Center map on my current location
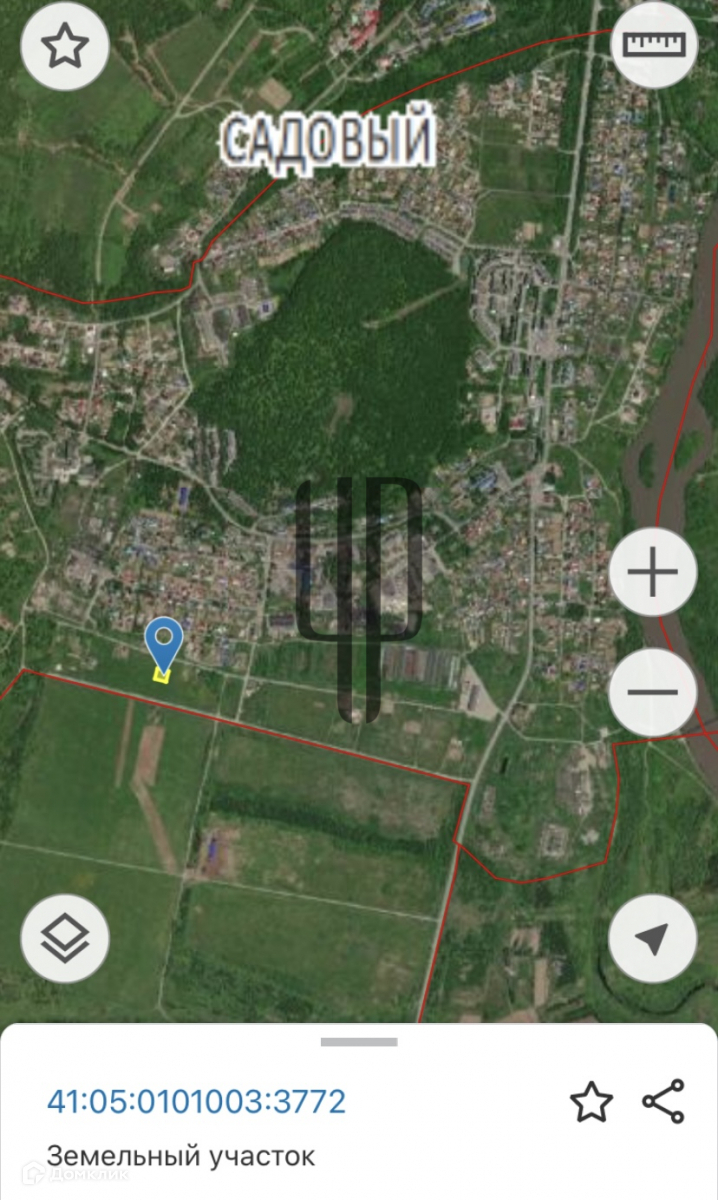 (652, 938)
